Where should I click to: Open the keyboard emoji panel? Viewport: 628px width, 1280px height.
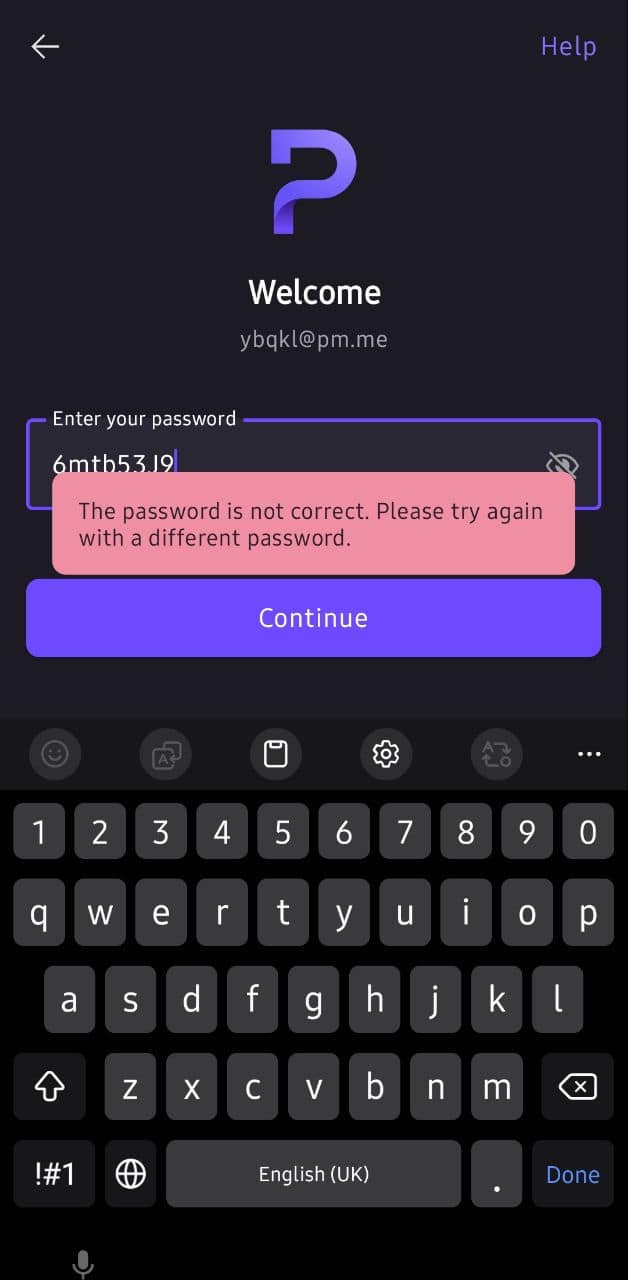(55, 754)
